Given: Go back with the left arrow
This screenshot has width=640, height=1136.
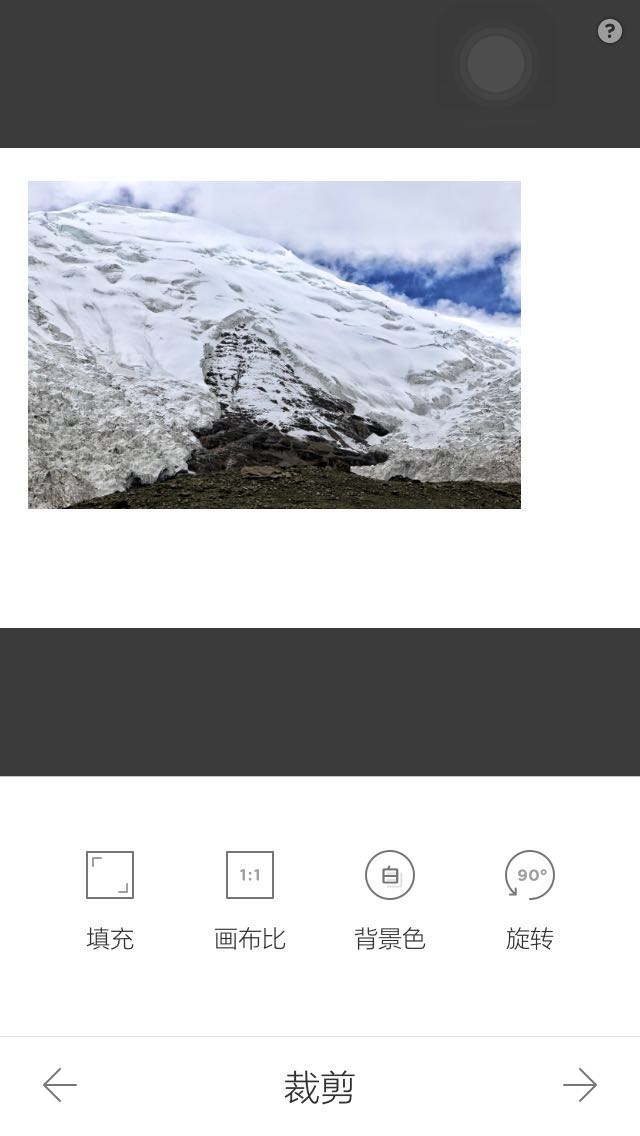Looking at the screenshot, I should point(60,1085).
